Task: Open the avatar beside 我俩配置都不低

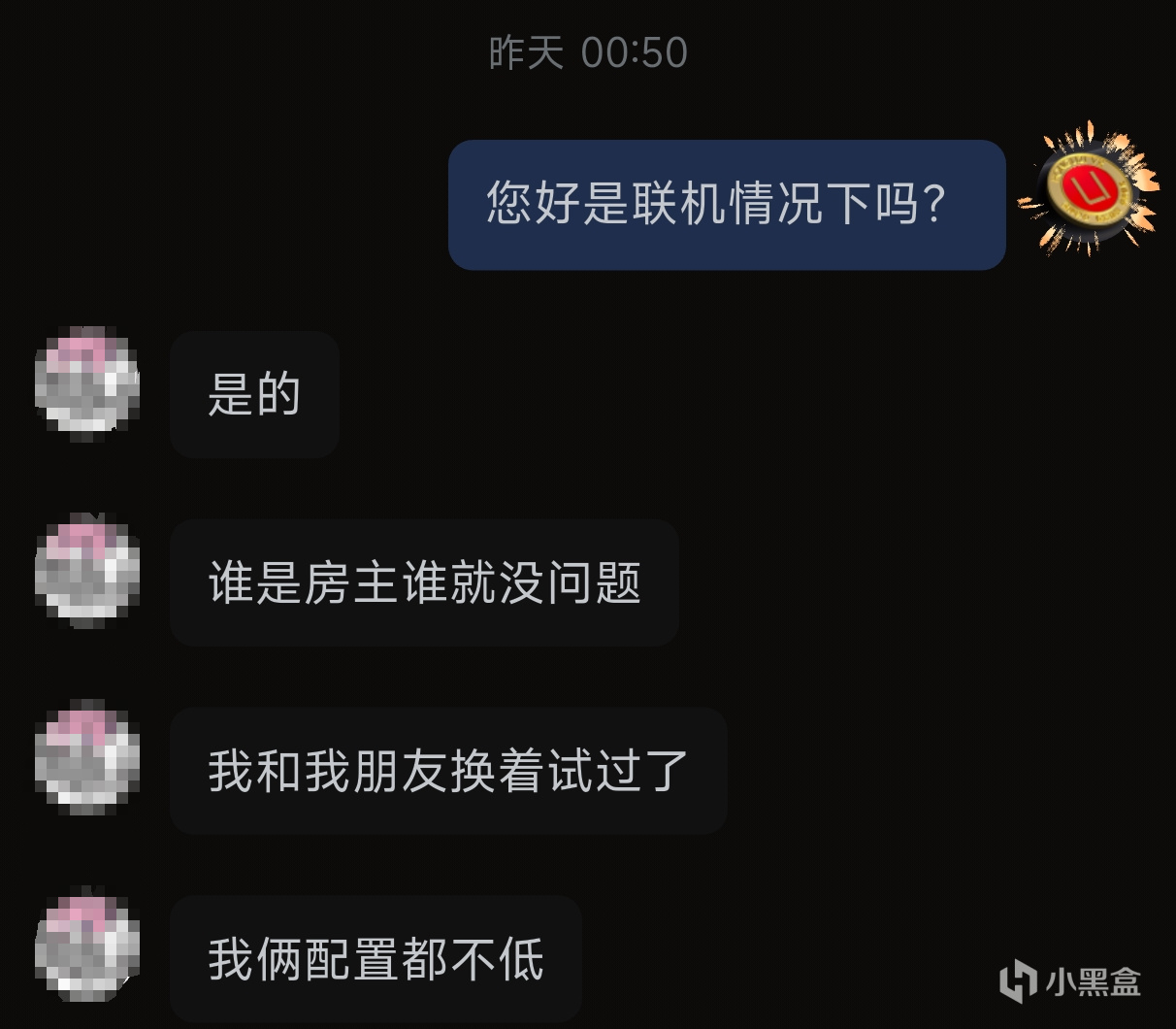Action: [87, 946]
